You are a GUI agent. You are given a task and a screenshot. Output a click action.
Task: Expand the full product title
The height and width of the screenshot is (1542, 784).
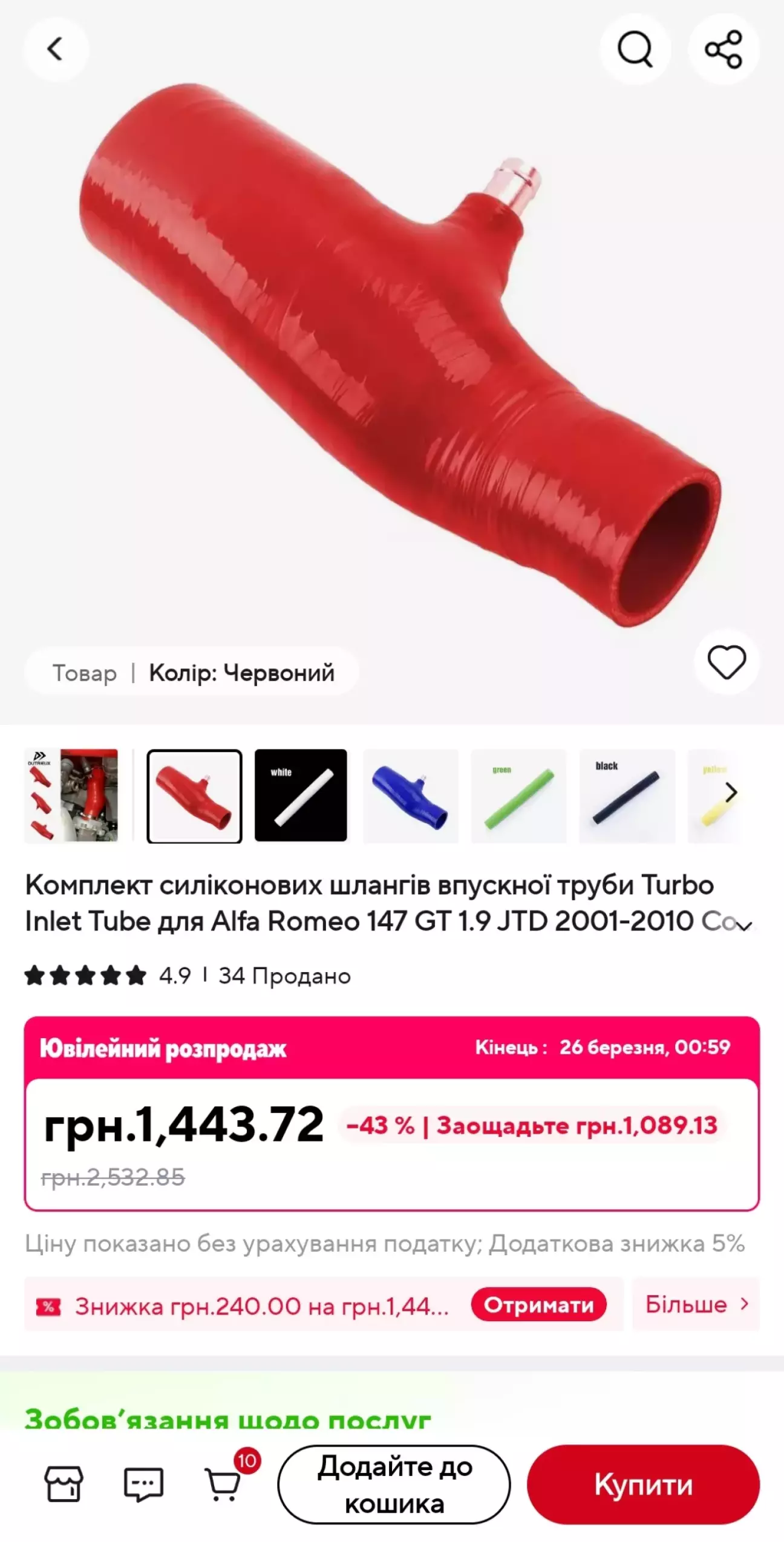point(745,924)
